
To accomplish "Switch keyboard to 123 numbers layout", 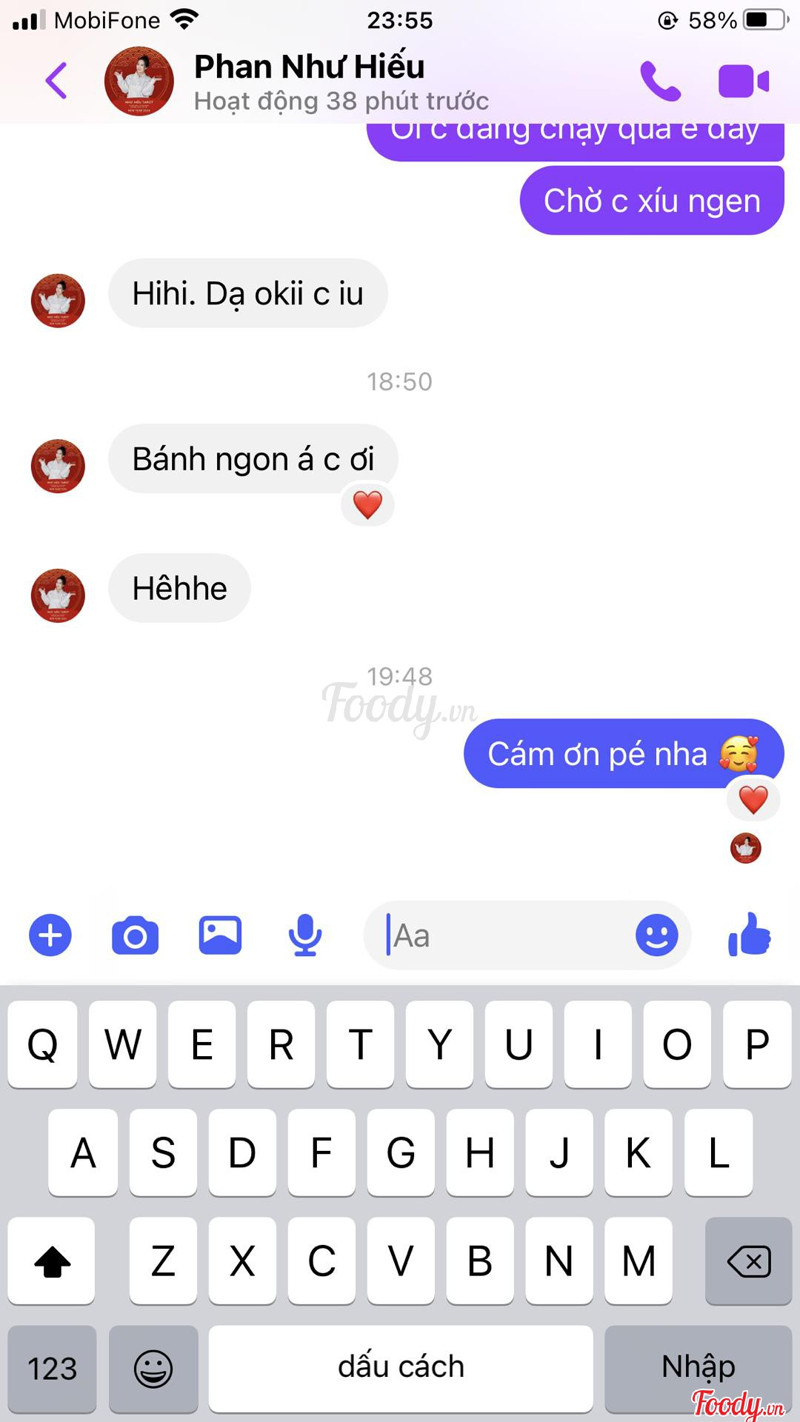I will 52,1367.
